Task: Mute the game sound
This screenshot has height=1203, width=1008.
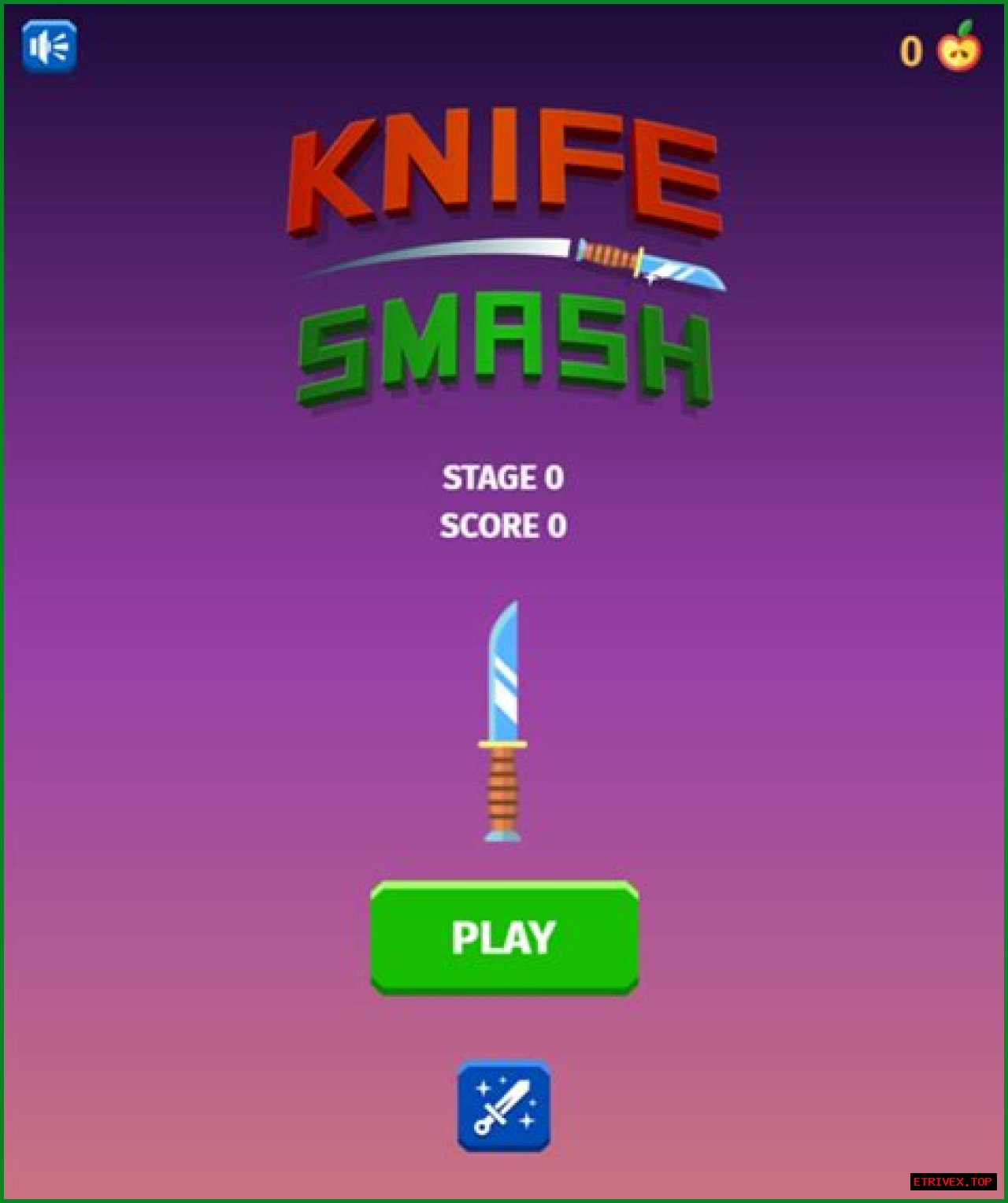Action: (x=50, y=47)
